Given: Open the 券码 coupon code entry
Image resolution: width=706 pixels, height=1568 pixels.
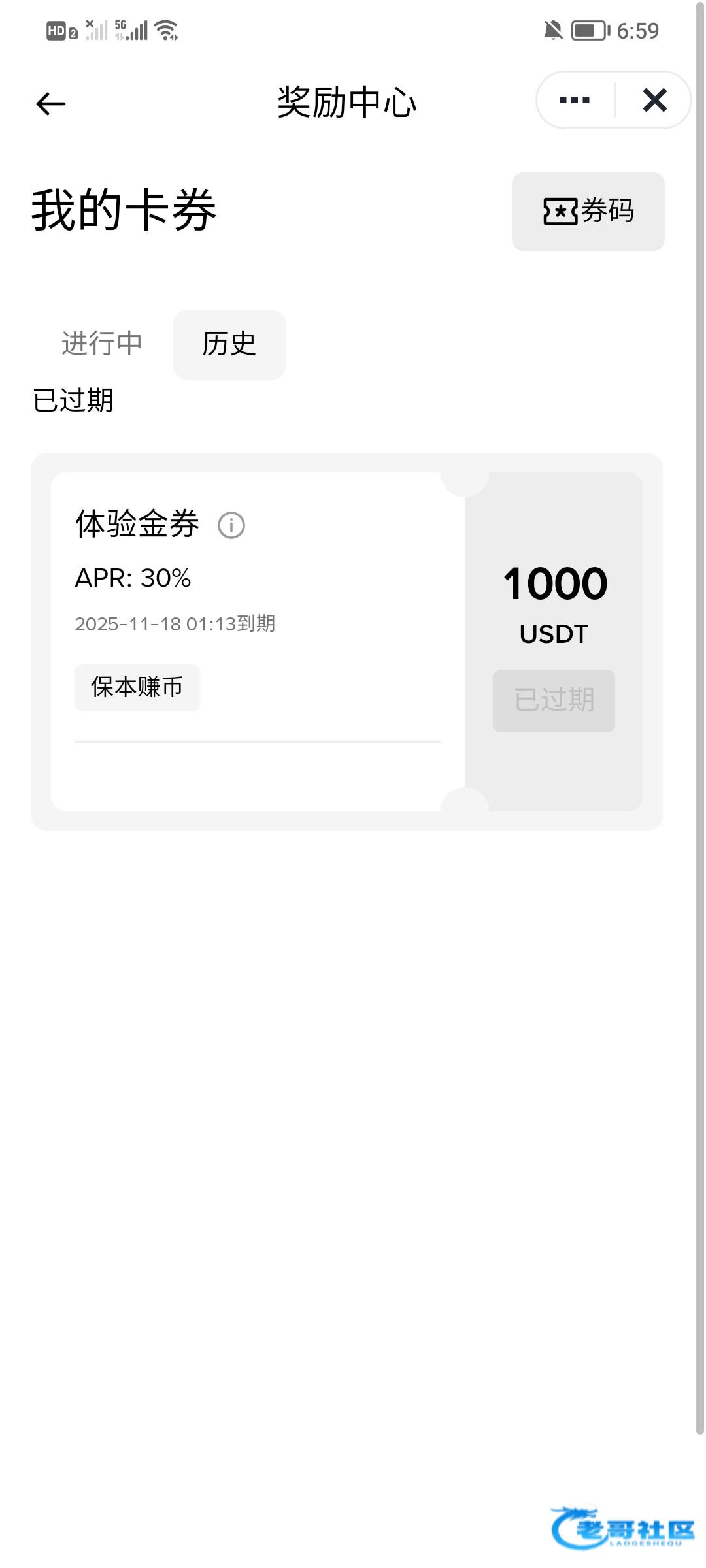Looking at the screenshot, I should point(588,212).
